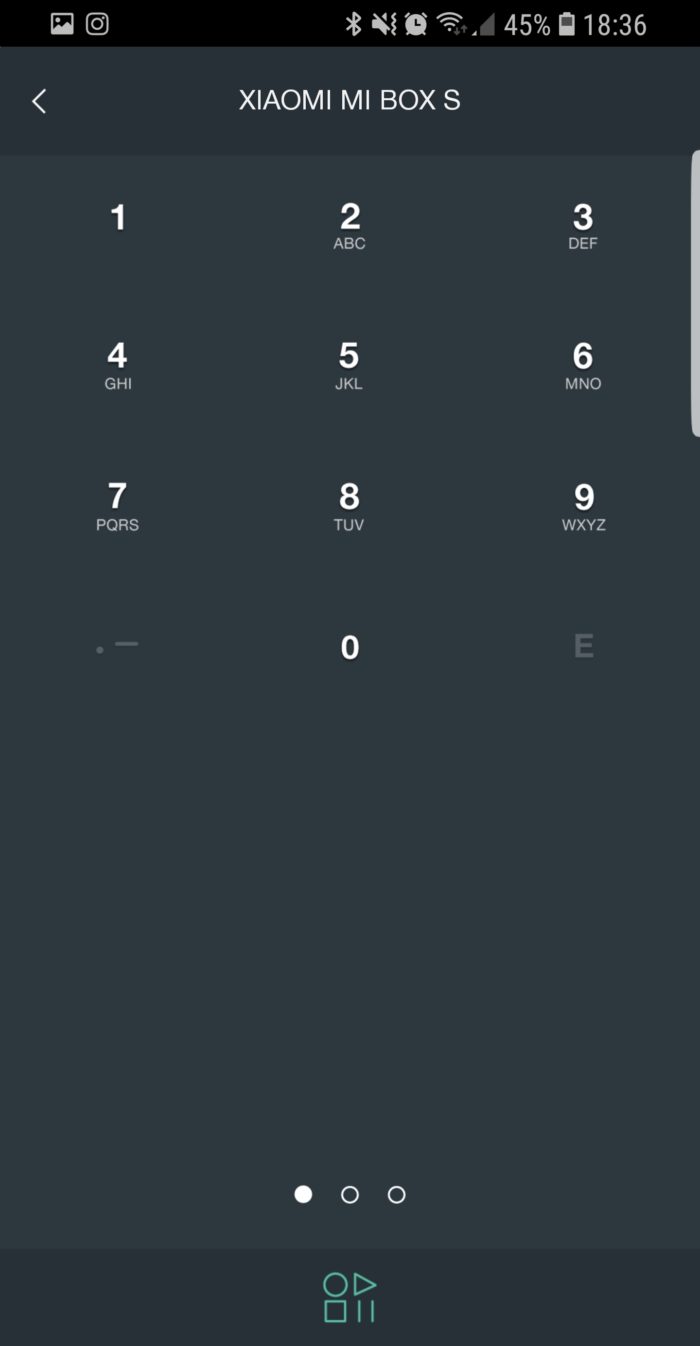The image size is (700, 1346).
Task: Select the second page indicator dot
Action: (x=349, y=1194)
